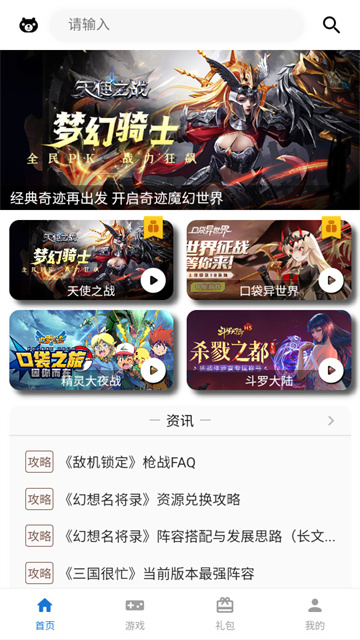Tap the bear logo icon
Image resolution: width=360 pixels, height=640 pixels.
tap(29, 25)
